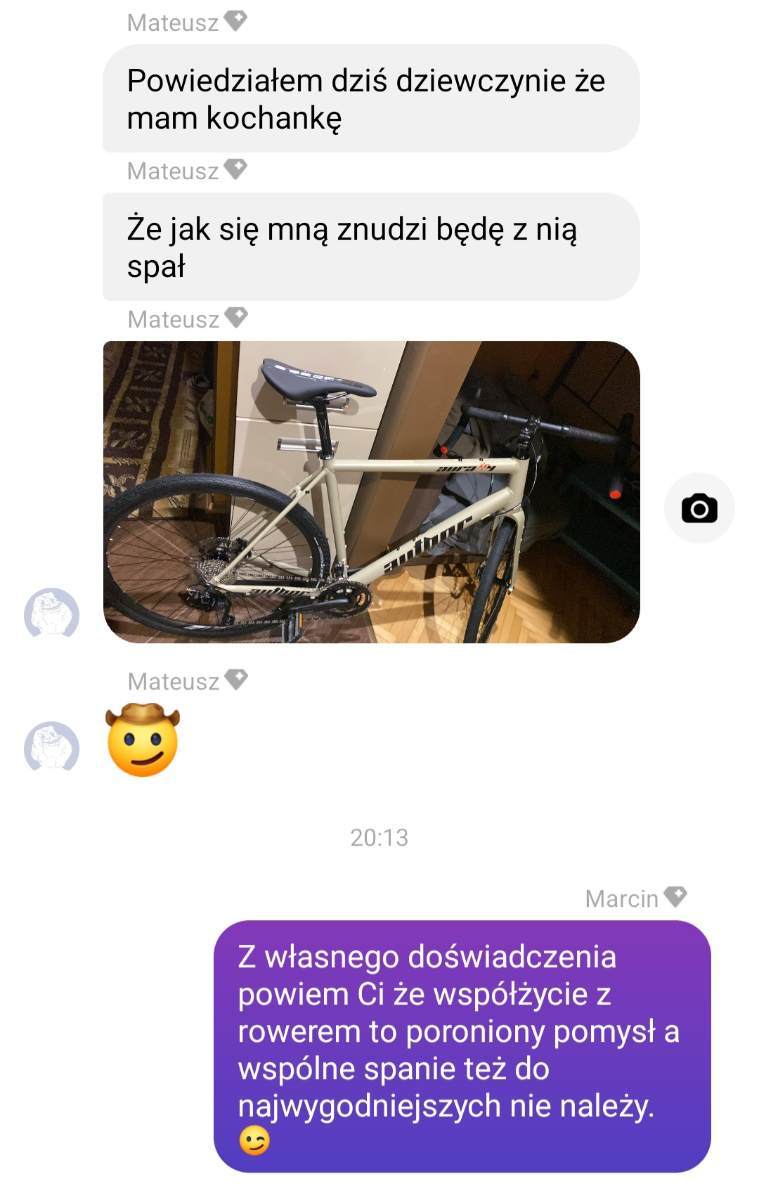Open Mateusz's avatar beside the cowboy emoji
759x1200 pixels.
[x=51, y=746]
